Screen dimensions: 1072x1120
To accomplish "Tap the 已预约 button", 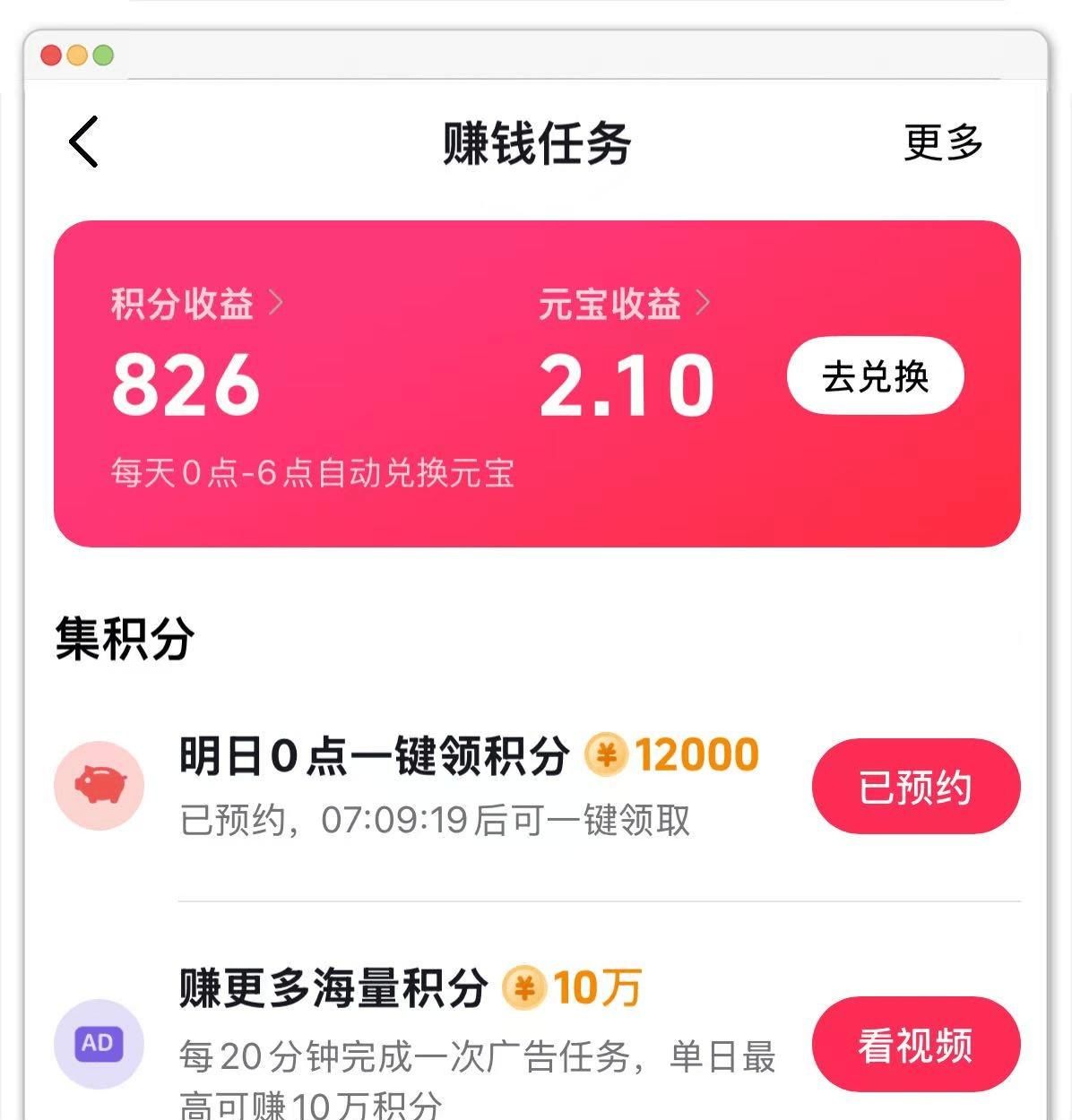I will click(915, 787).
